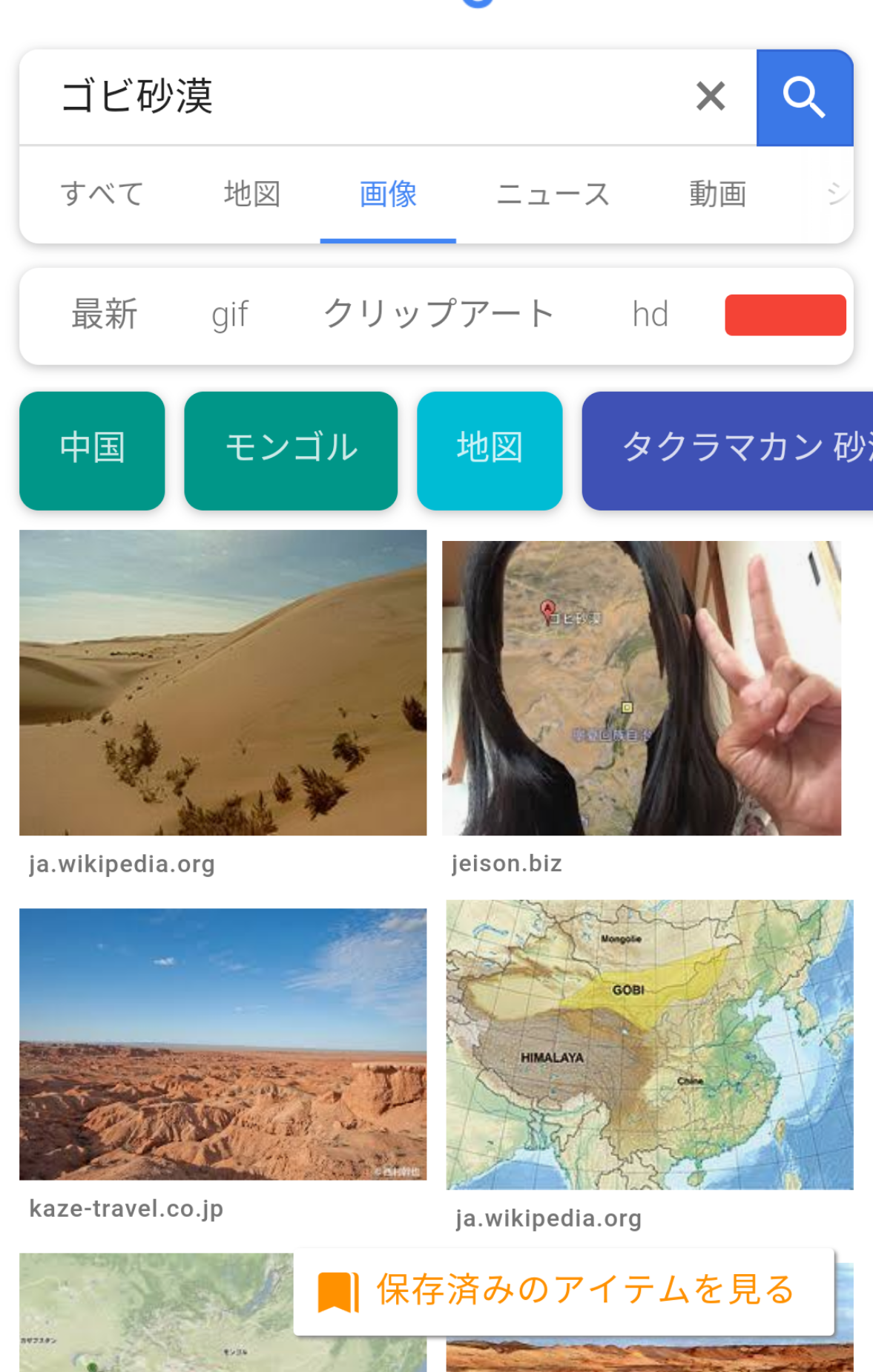Switch to the 地図 tab
The height and width of the screenshot is (1372, 873).
tap(252, 194)
